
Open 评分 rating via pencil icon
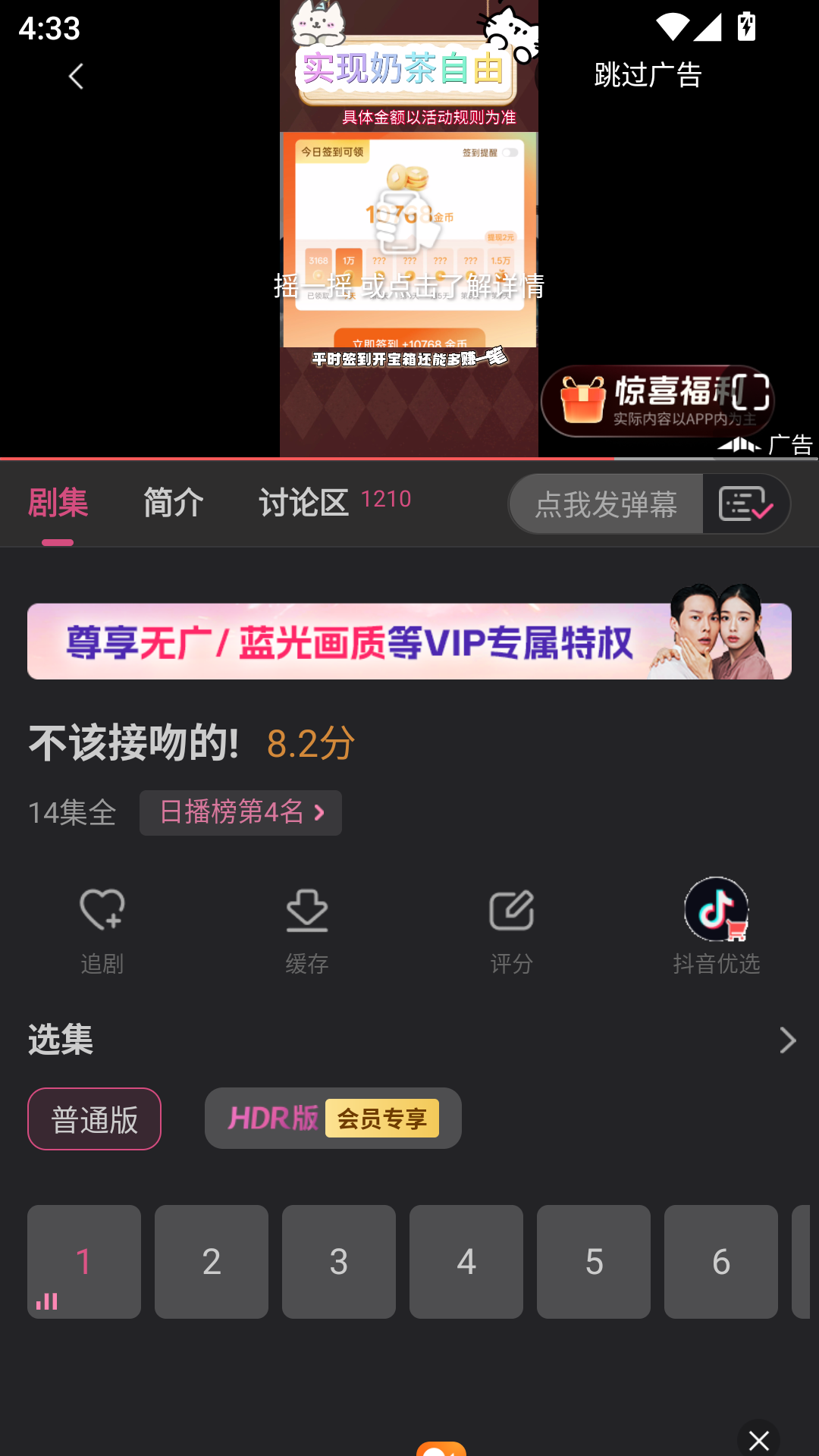click(512, 909)
